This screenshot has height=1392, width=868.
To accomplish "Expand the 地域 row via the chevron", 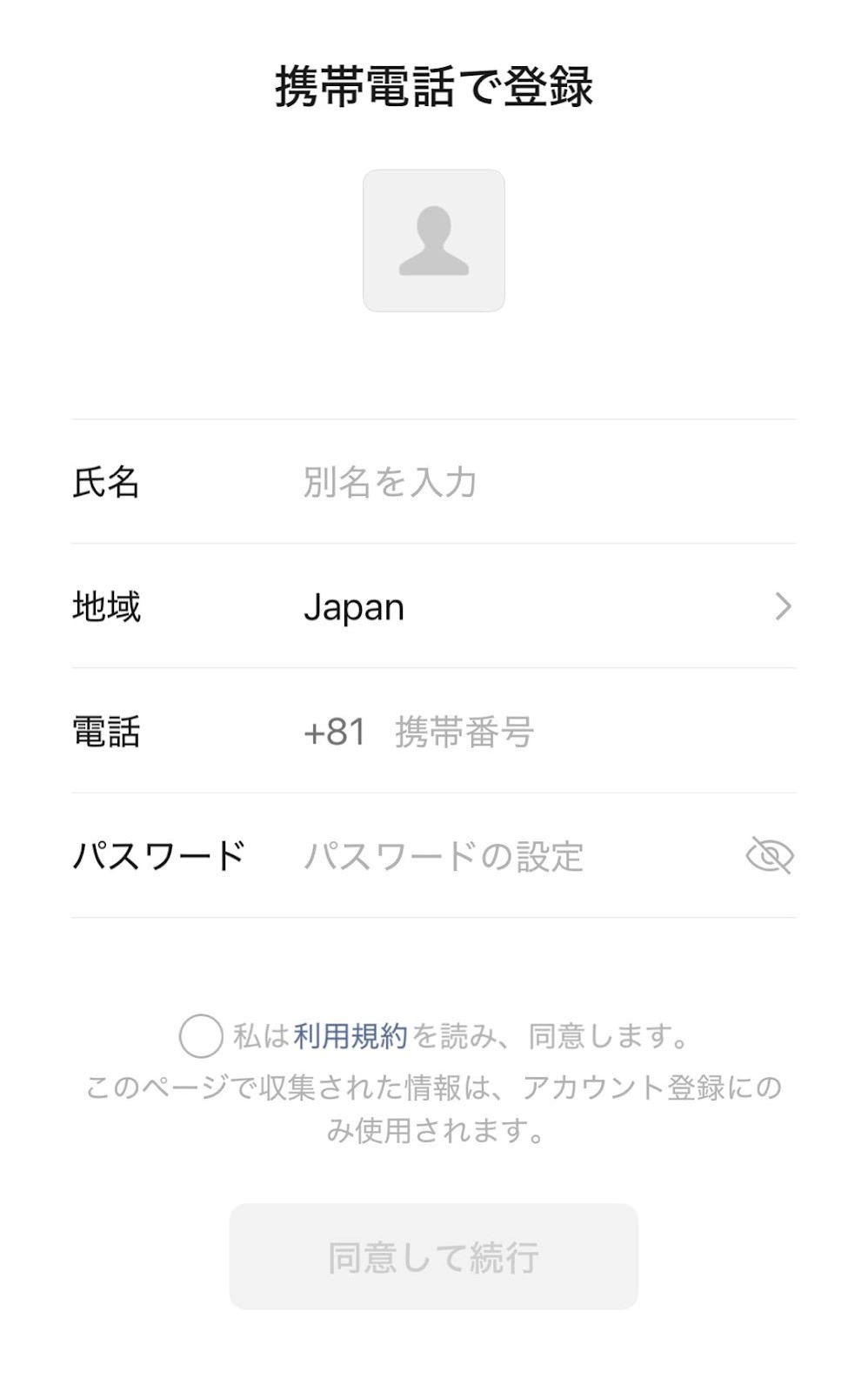I will (x=783, y=607).
